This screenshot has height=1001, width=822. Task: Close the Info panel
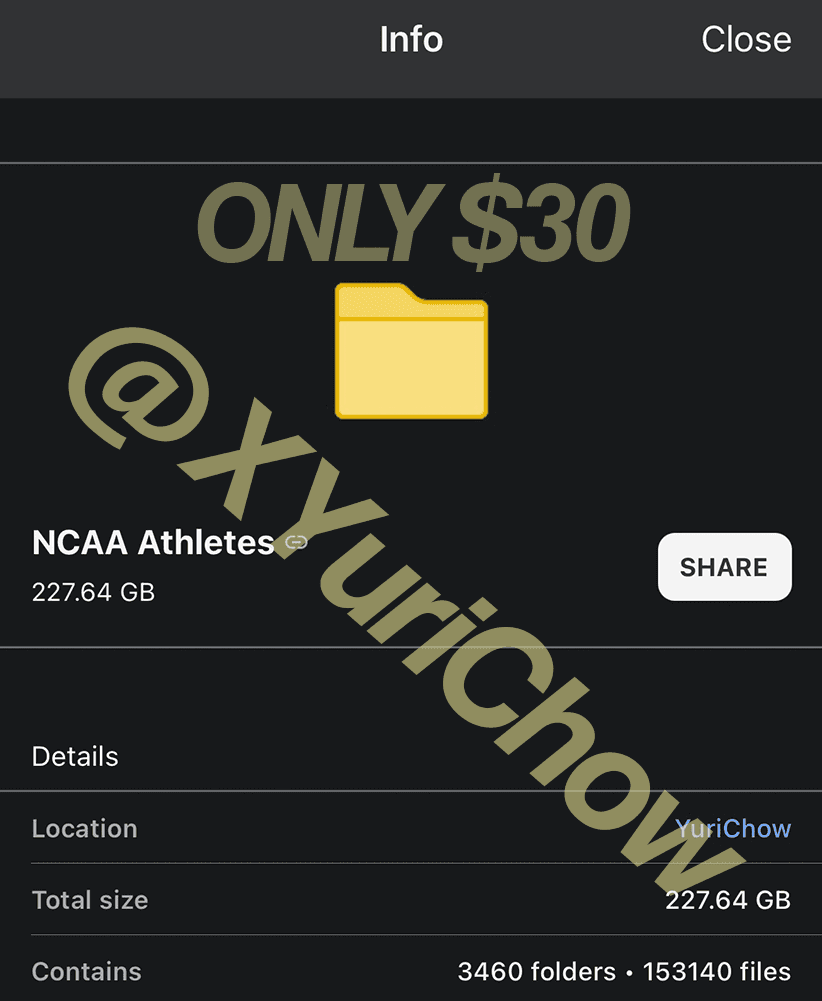pyautogui.click(x=746, y=40)
